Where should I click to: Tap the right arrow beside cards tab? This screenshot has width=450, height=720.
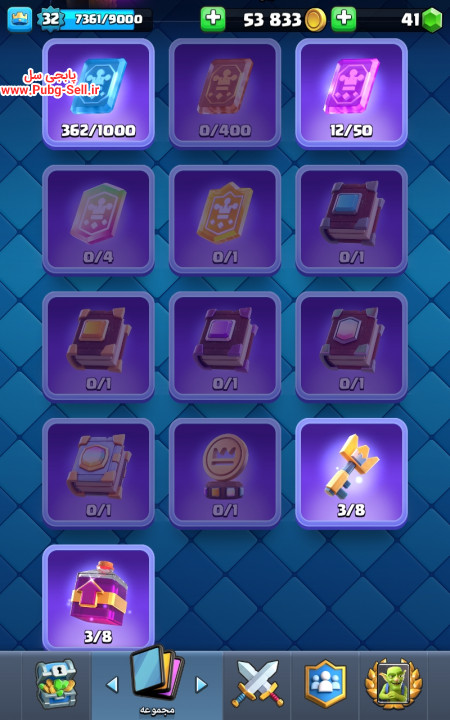click(201, 685)
